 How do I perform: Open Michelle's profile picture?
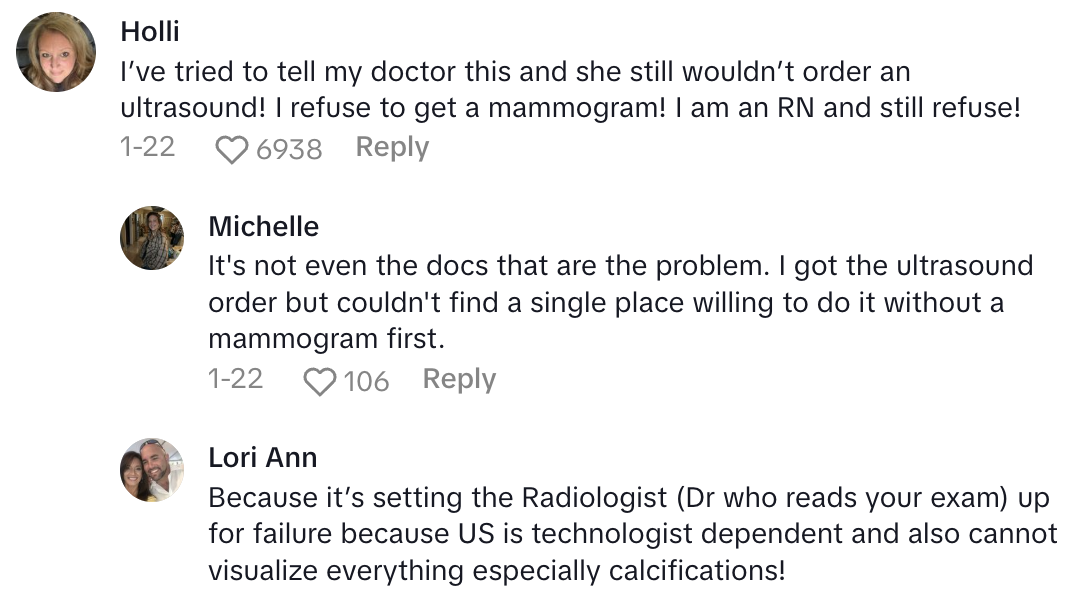point(153,238)
